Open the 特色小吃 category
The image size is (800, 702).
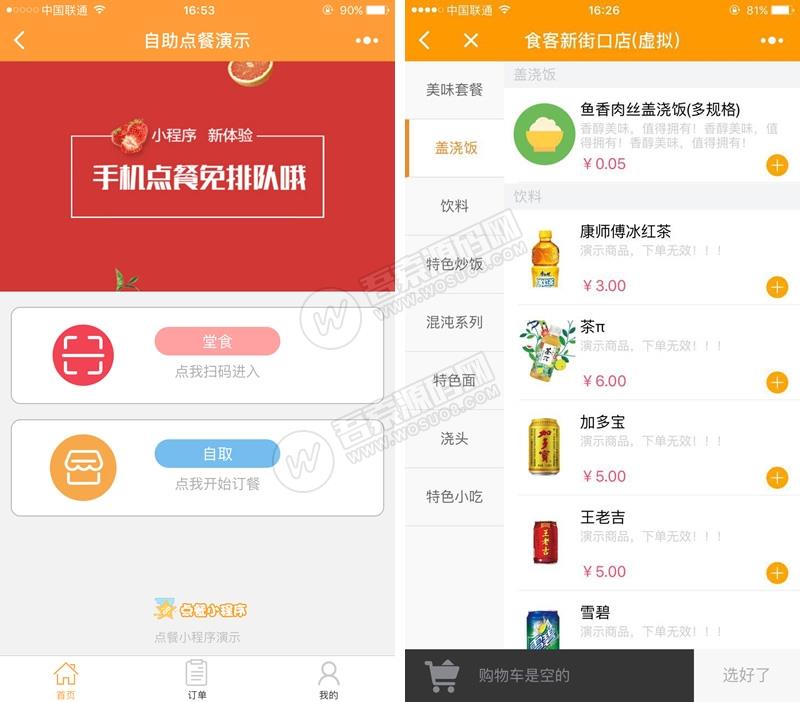454,496
